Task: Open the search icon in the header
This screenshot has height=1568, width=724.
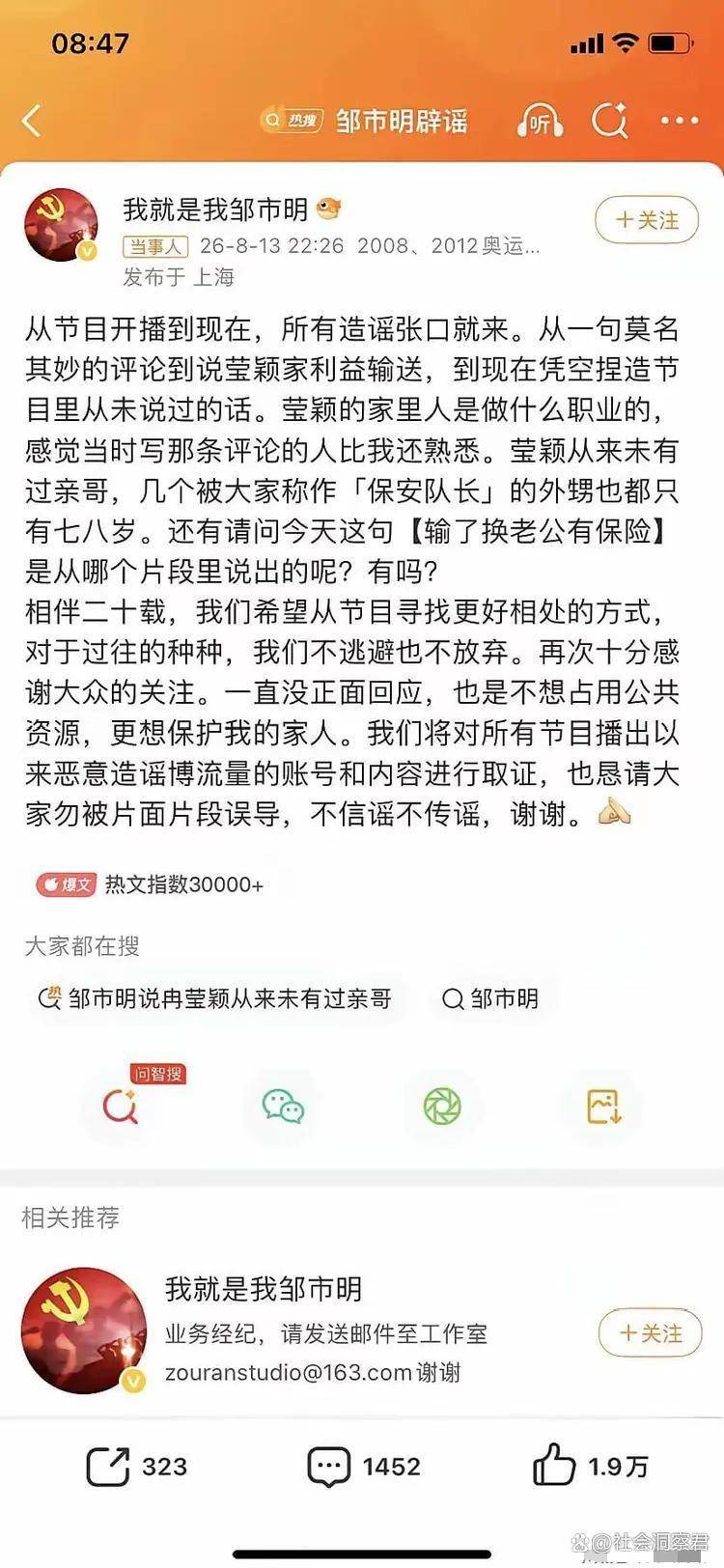Action: [x=610, y=121]
